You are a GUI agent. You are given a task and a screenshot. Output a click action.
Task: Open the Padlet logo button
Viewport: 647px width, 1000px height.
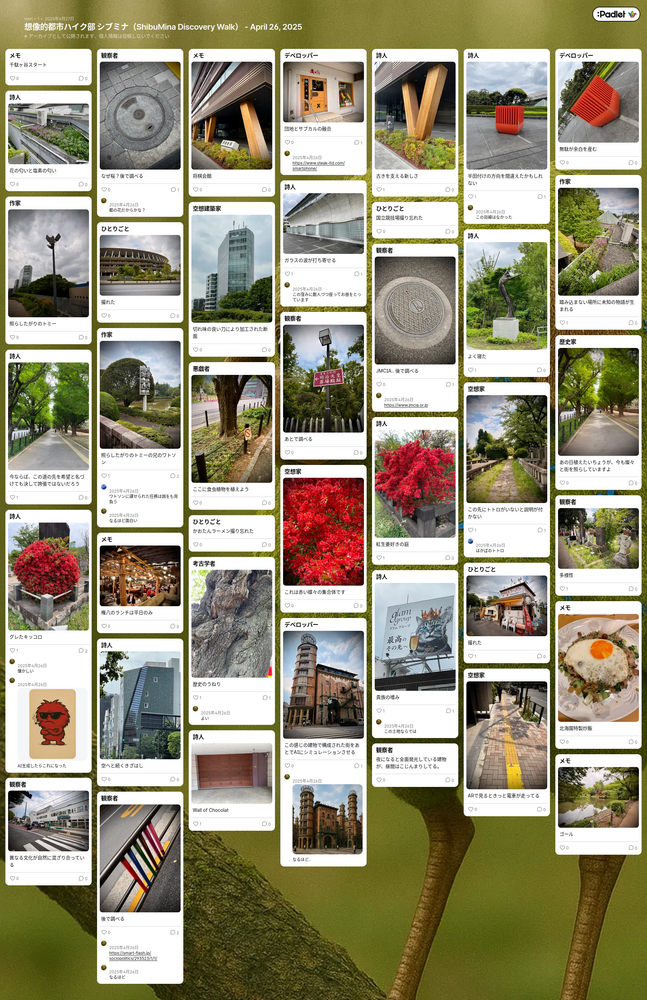point(614,14)
